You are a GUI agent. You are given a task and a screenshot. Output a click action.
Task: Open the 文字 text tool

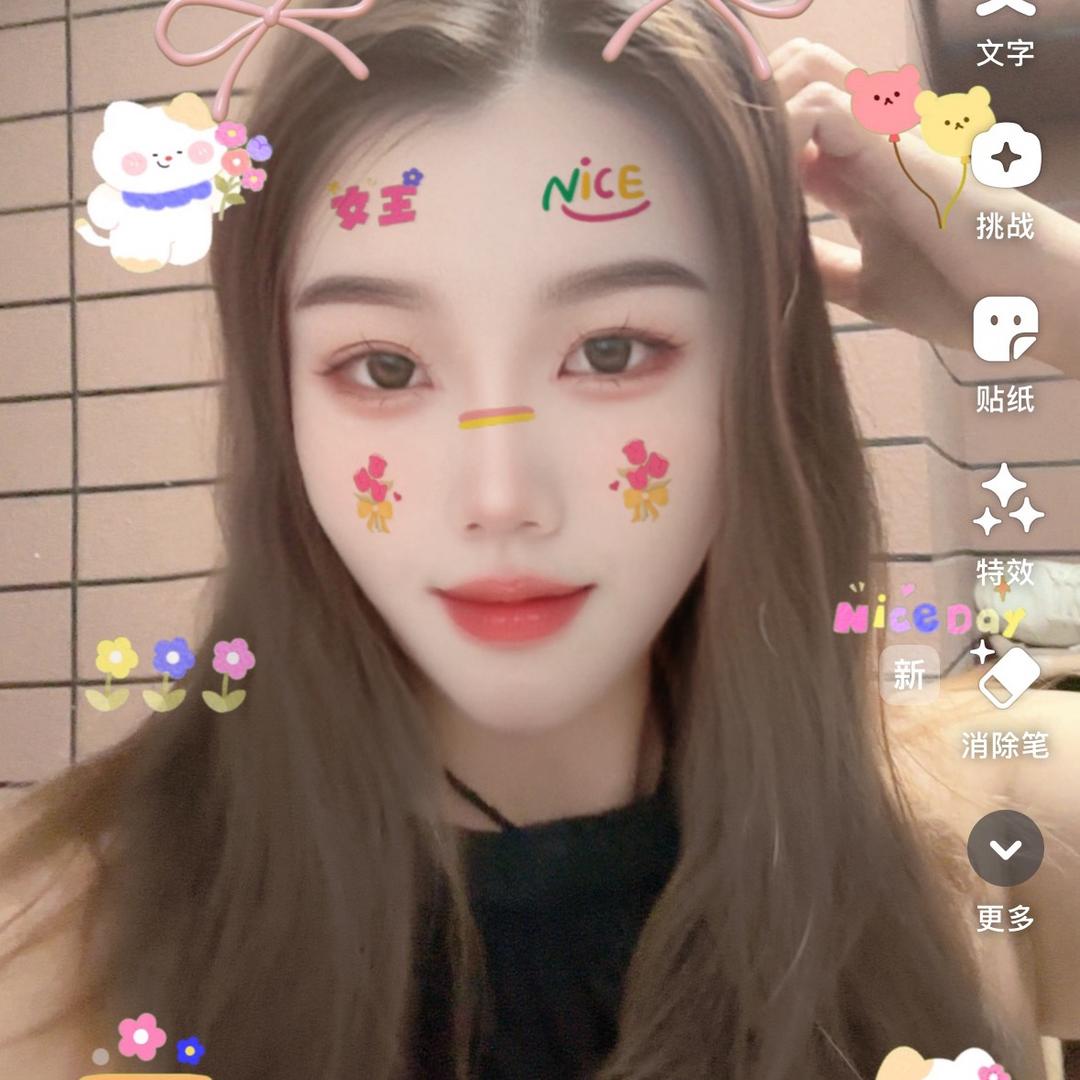pyautogui.click(x=1005, y=30)
